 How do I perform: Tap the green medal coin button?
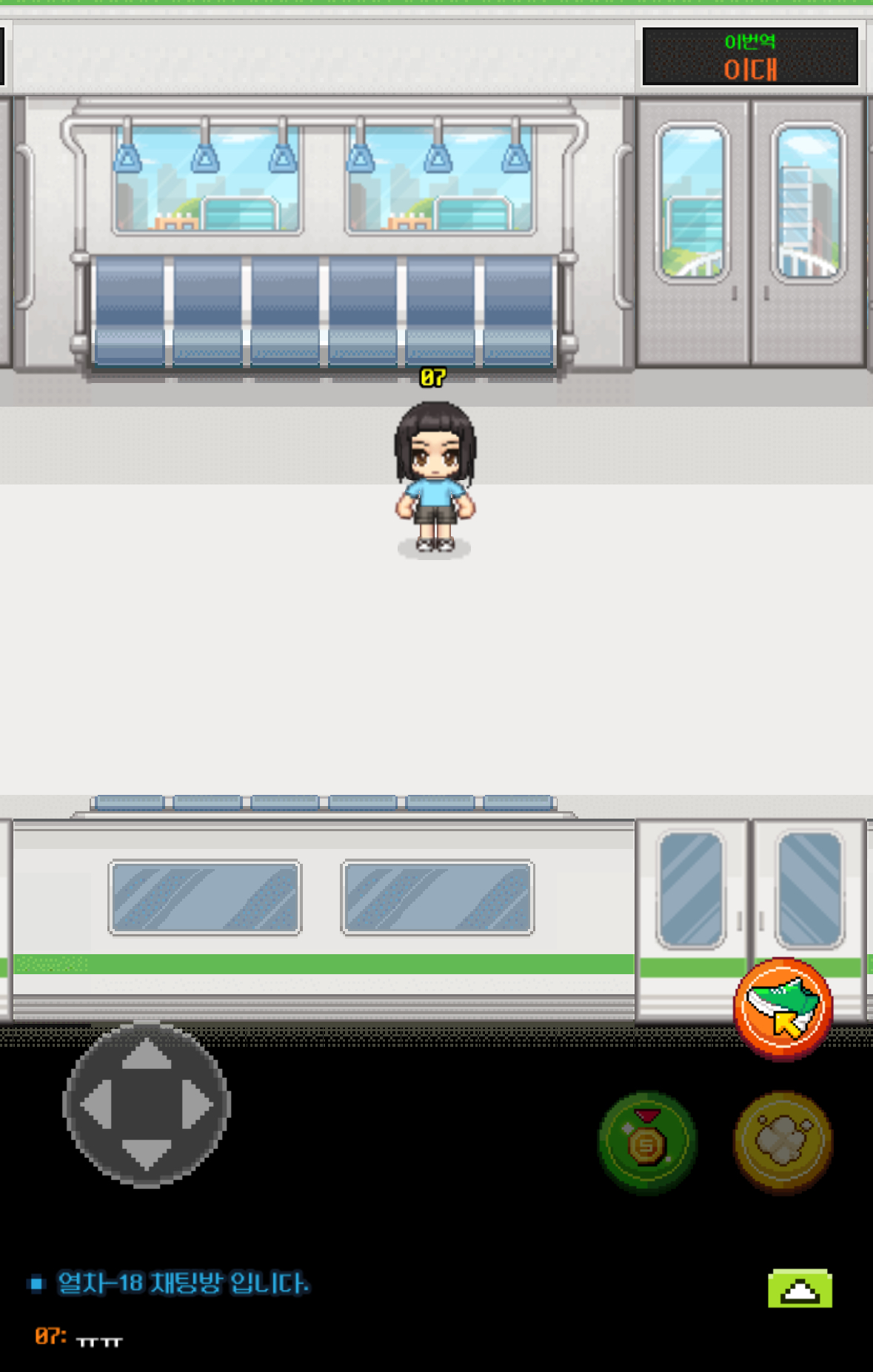pos(648,1142)
